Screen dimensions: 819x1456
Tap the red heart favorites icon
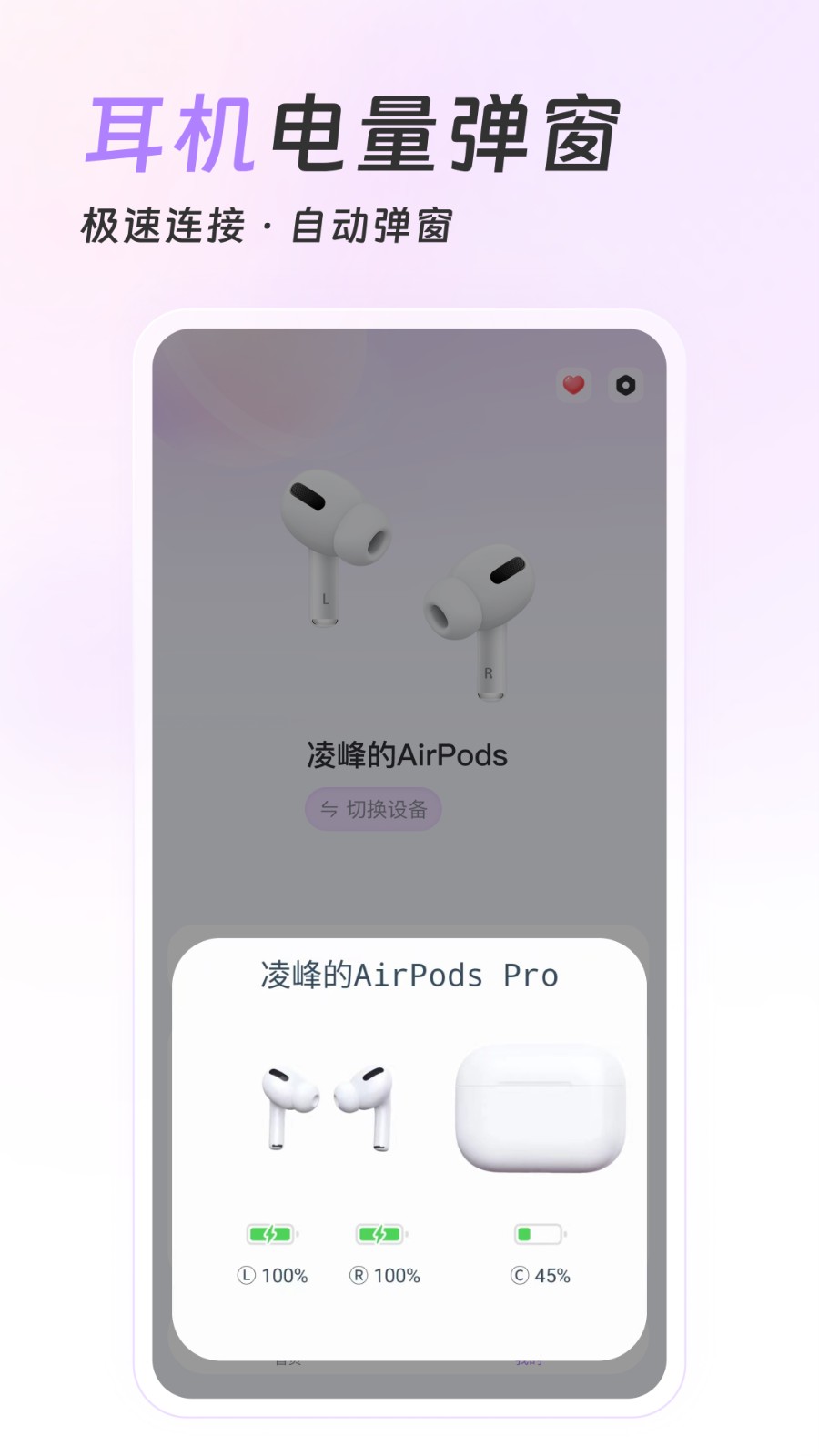click(573, 385)
